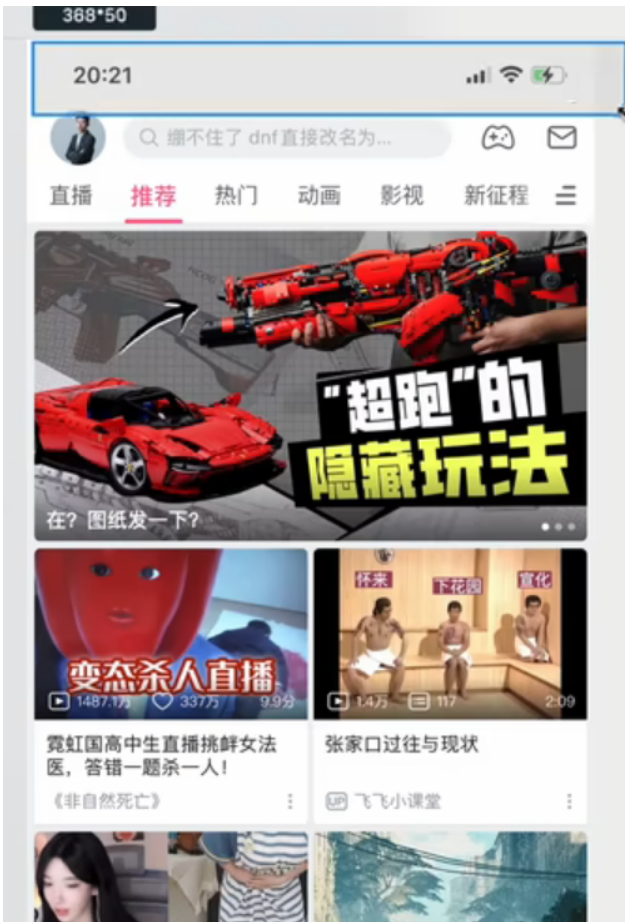Open more options for 飞飞小课堂 card
The image size is (635, 922).
(569, 802)
